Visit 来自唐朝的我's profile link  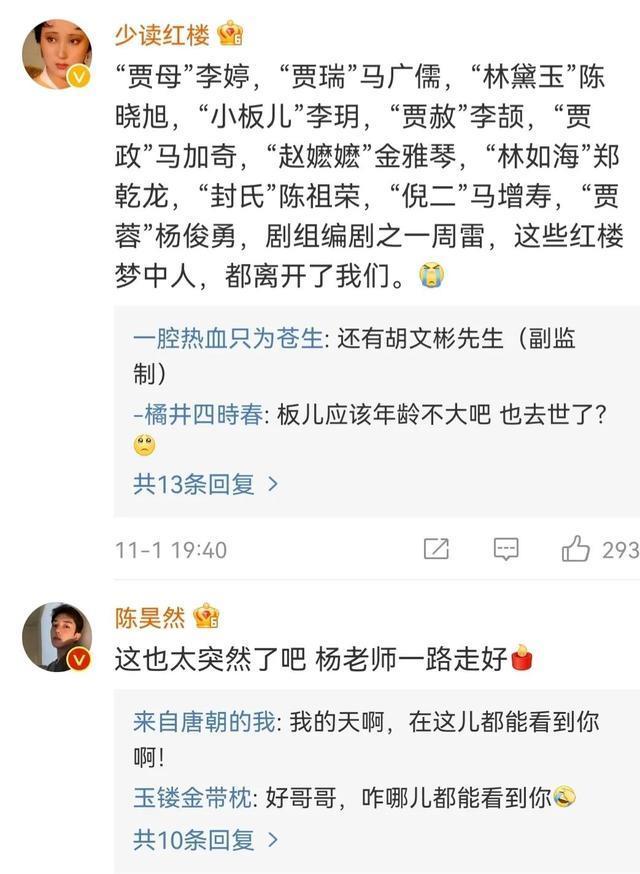203,721
